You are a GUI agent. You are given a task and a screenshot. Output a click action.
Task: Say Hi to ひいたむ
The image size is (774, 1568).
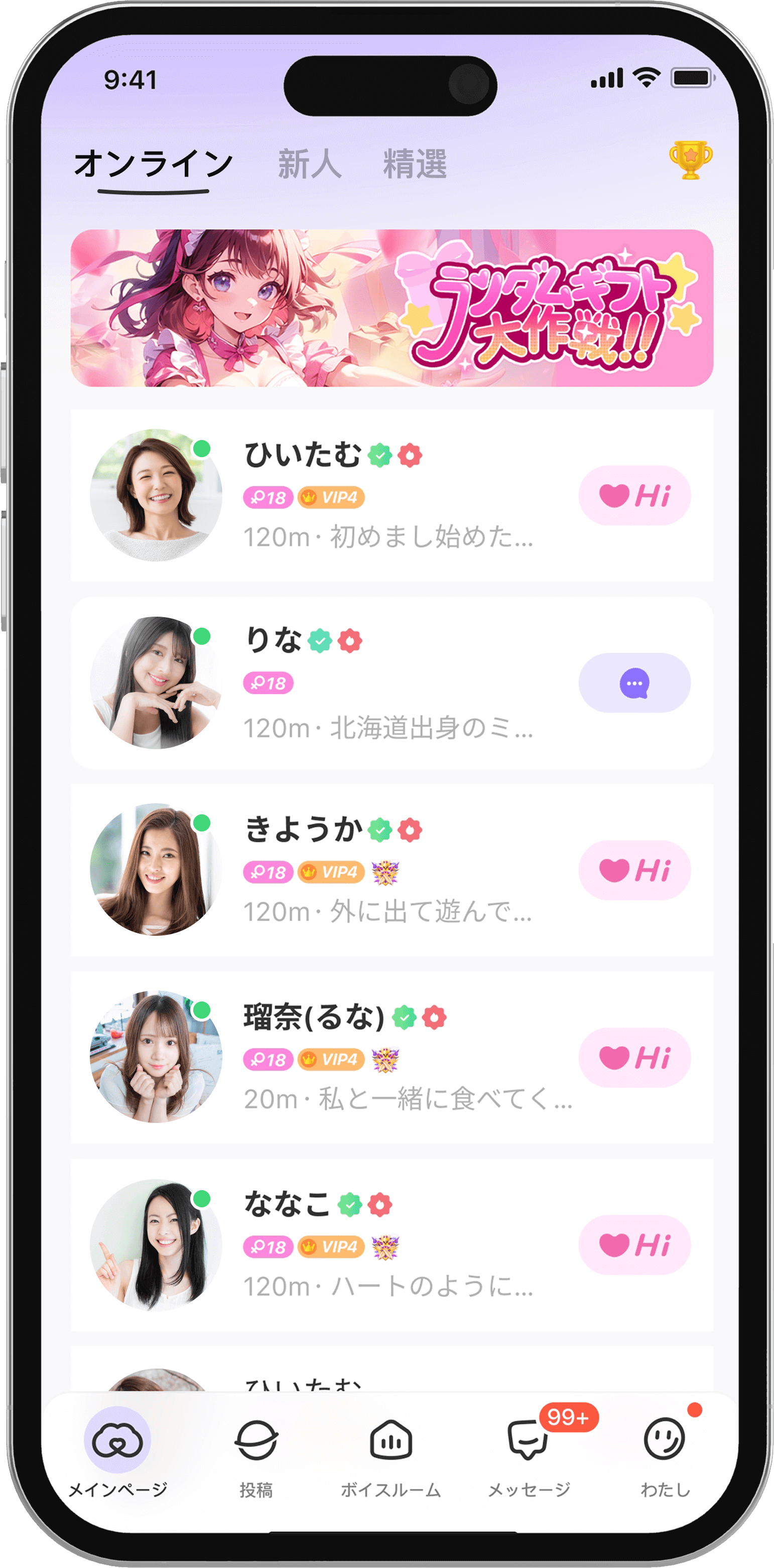(x=634, y=495)
